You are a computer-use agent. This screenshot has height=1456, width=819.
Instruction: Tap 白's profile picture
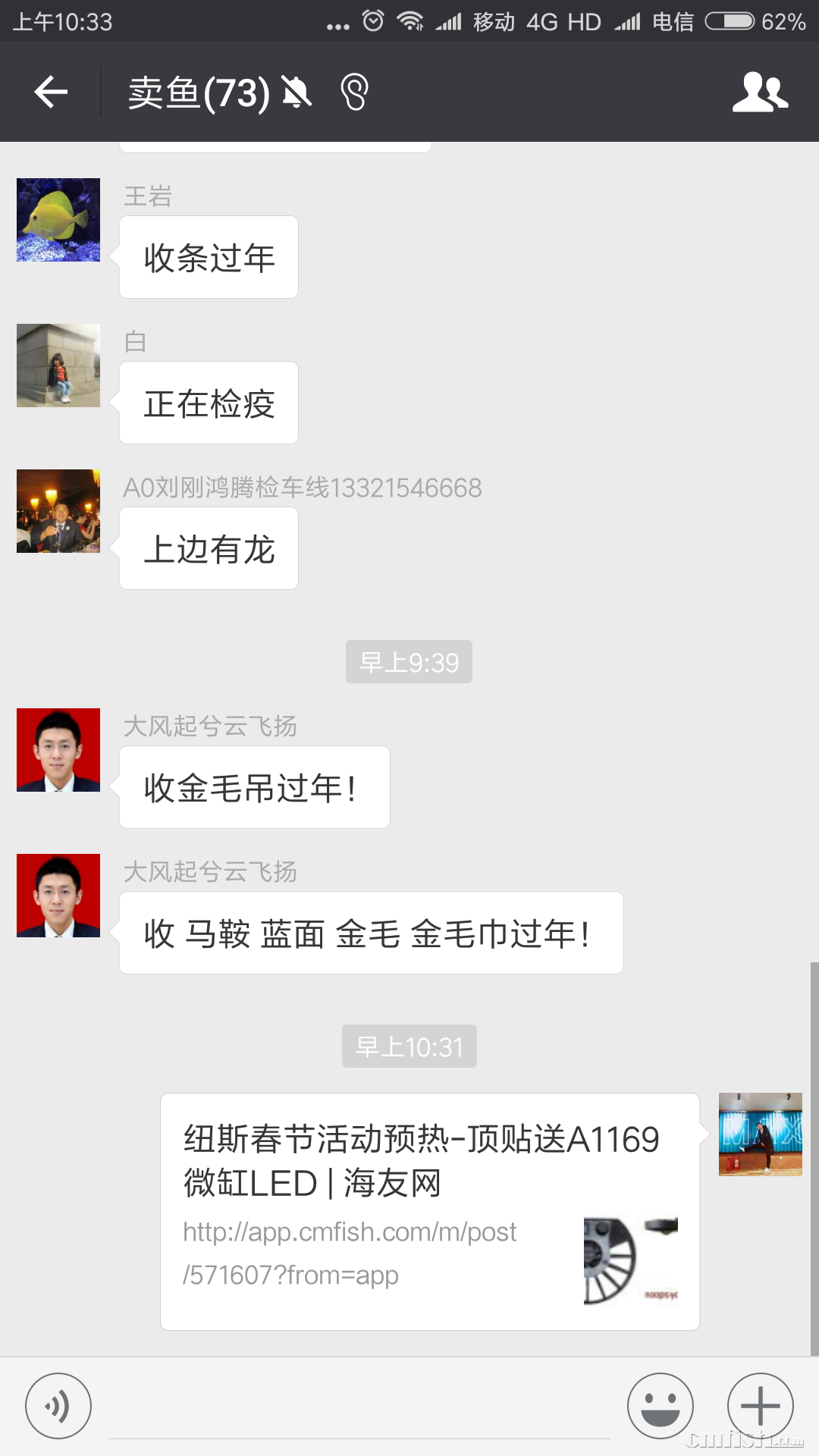58,365
